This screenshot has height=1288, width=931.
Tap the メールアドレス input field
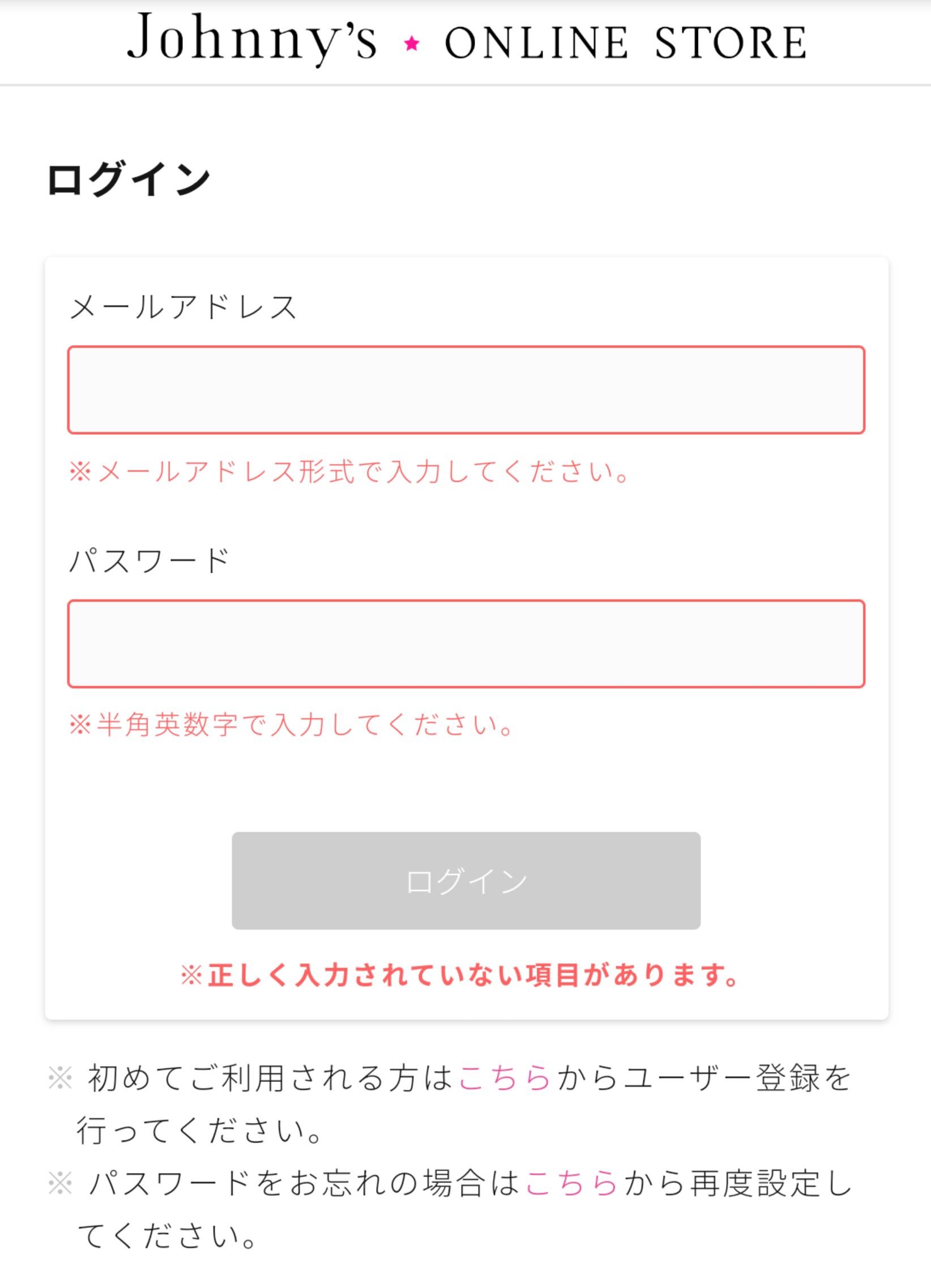[x=466, y=390]
